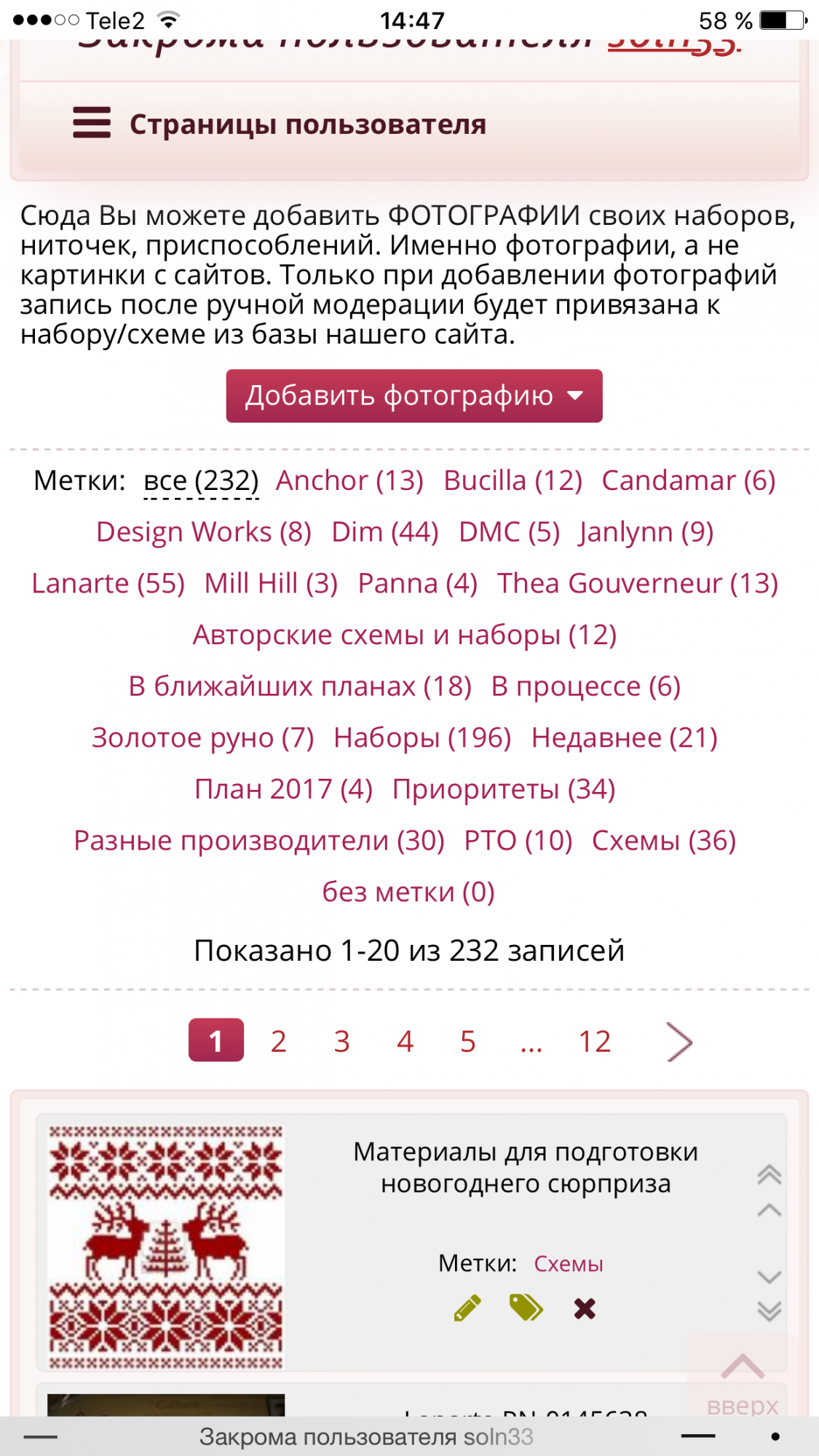Open the reindeer pattern thumbnail
The width and height of the screenshot is (819, 1456).
tap(166, 1247)
